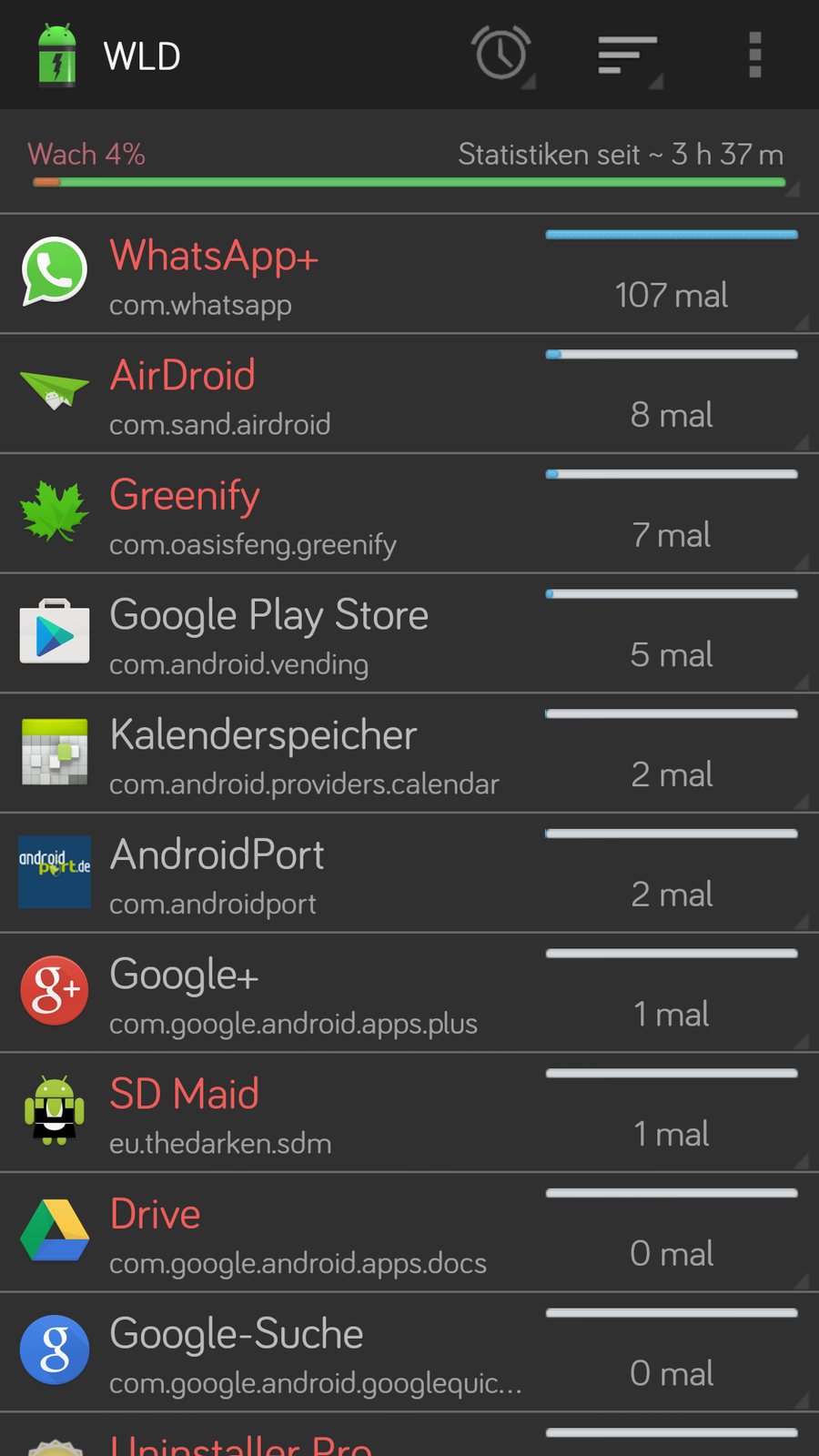The height and width of the screenshot is (1456, 819).
Task: Tap the Wach 4% statistics header
Action: pyautogui.click(x=409, y=162)
